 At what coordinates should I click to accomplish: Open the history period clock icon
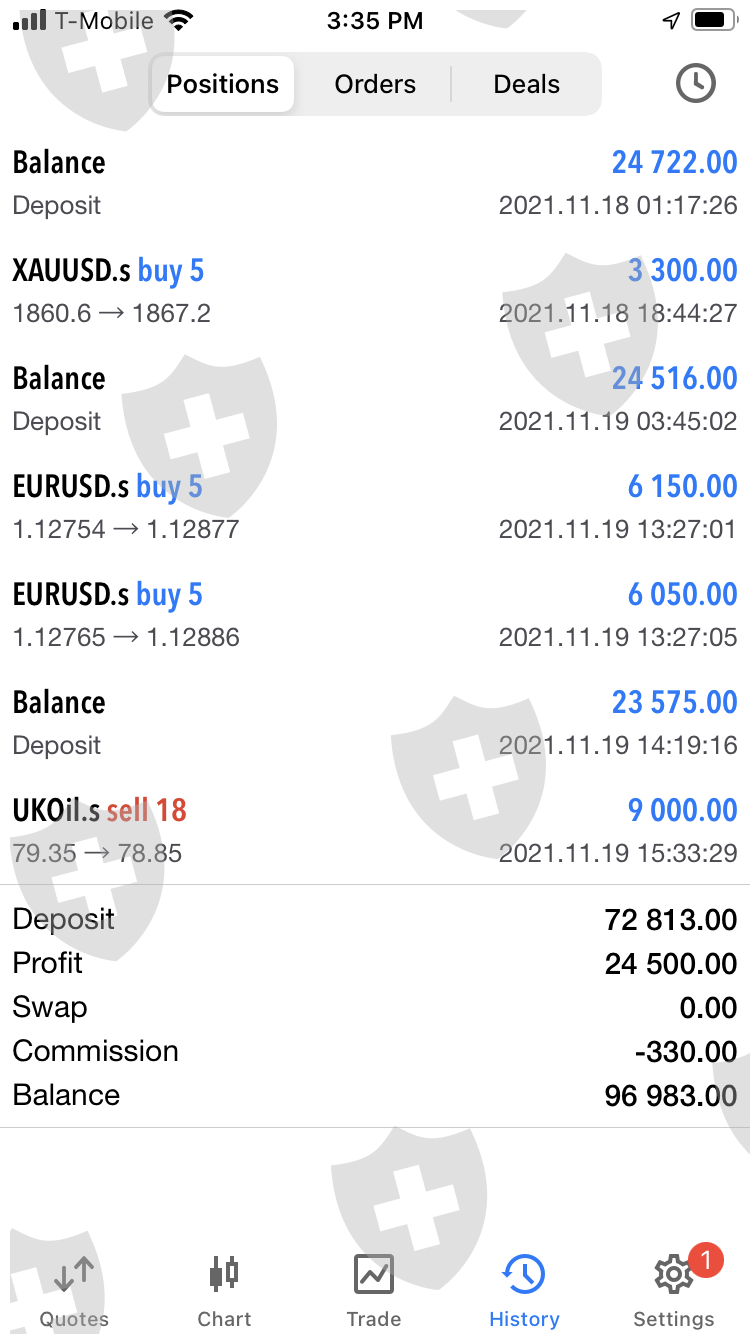696,84
